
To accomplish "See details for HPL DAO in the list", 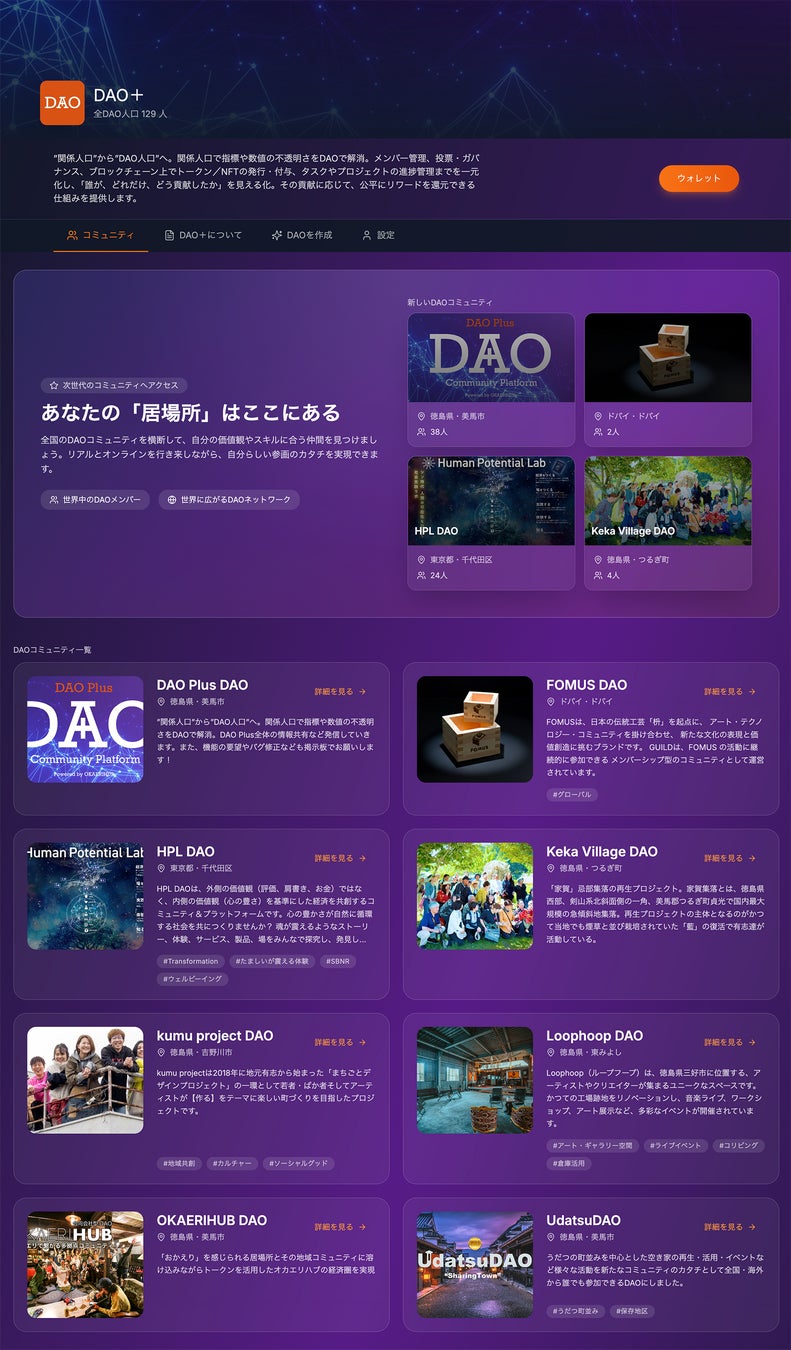I will tap(340, 858).
